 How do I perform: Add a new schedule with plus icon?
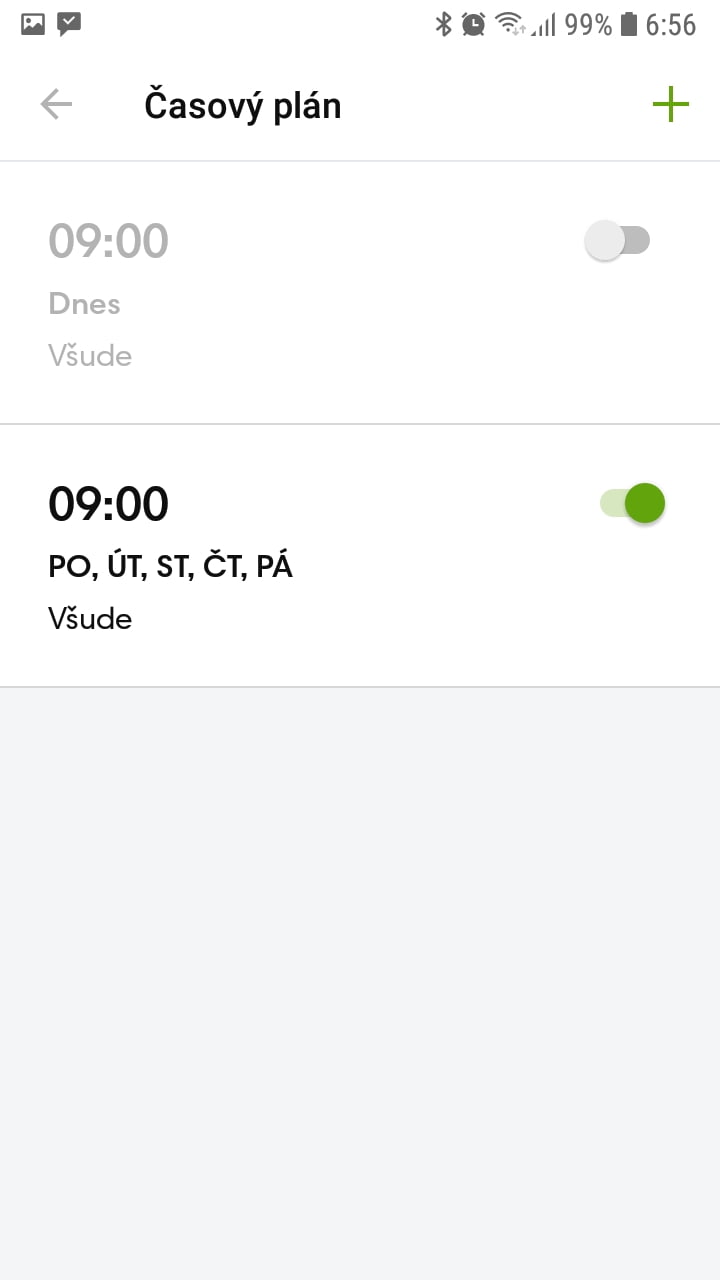point(670,104)
